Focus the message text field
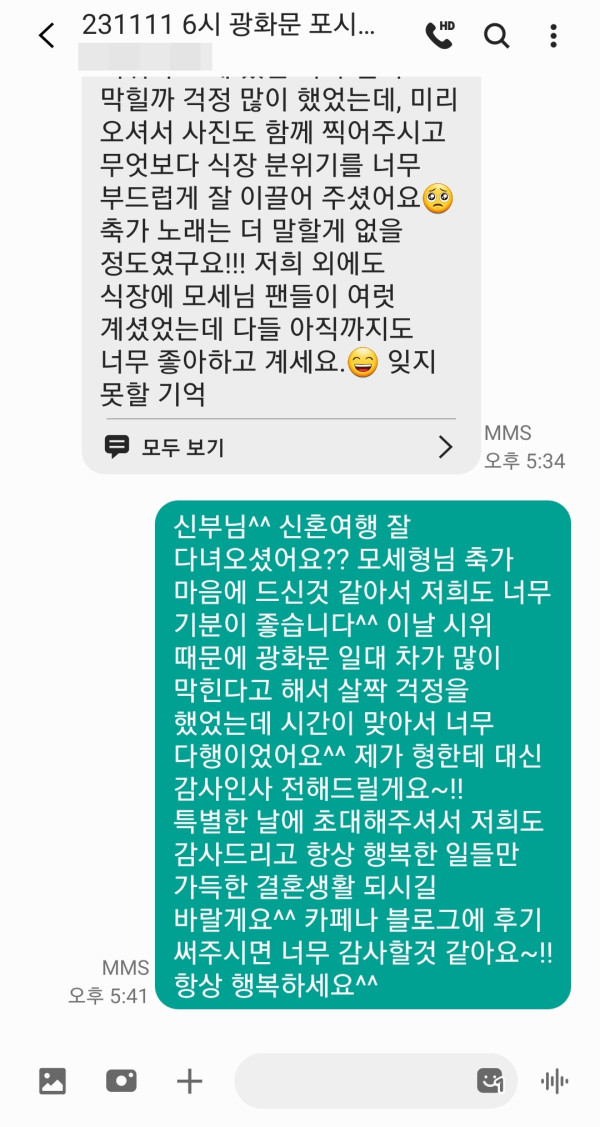600x1127 pixels. tap(350, 1080)
